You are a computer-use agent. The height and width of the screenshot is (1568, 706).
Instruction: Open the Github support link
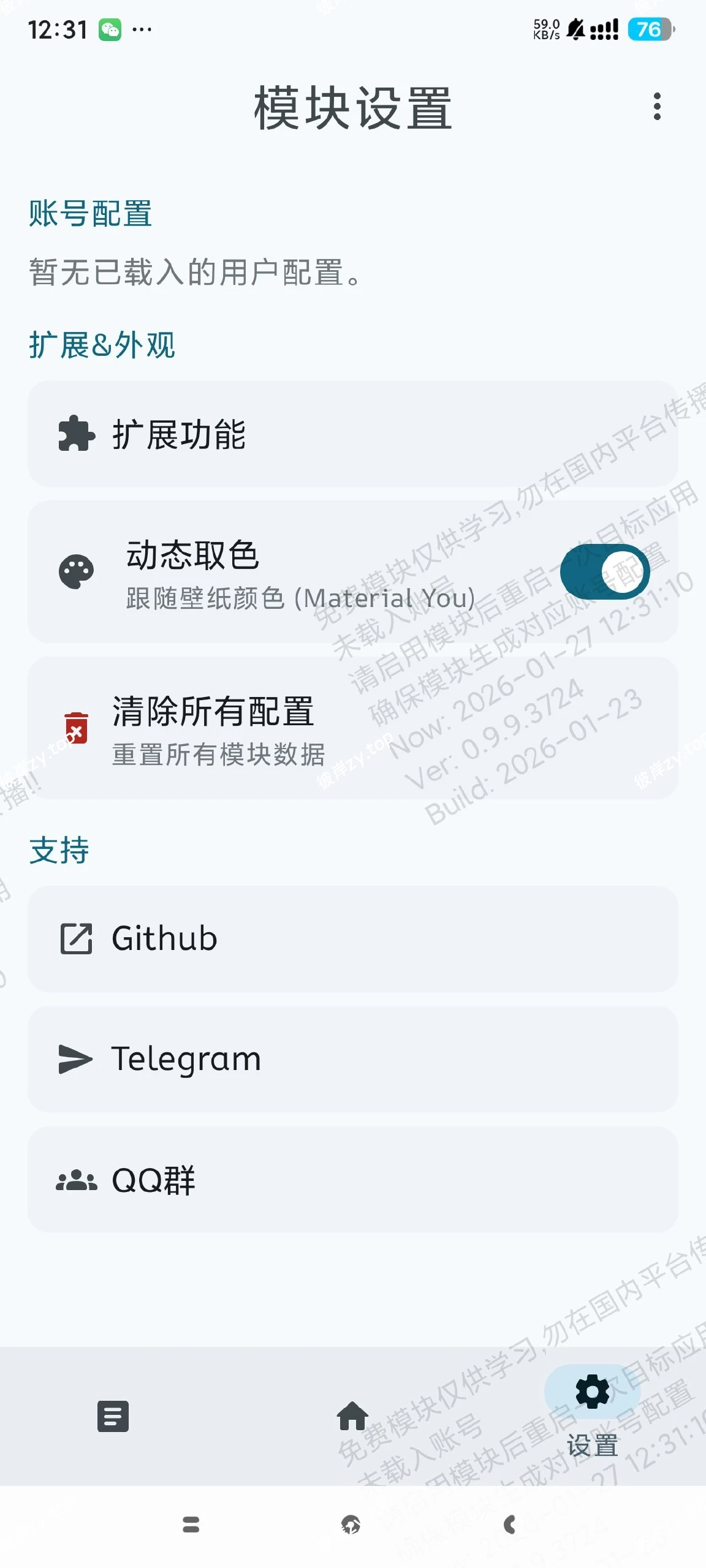352,939
